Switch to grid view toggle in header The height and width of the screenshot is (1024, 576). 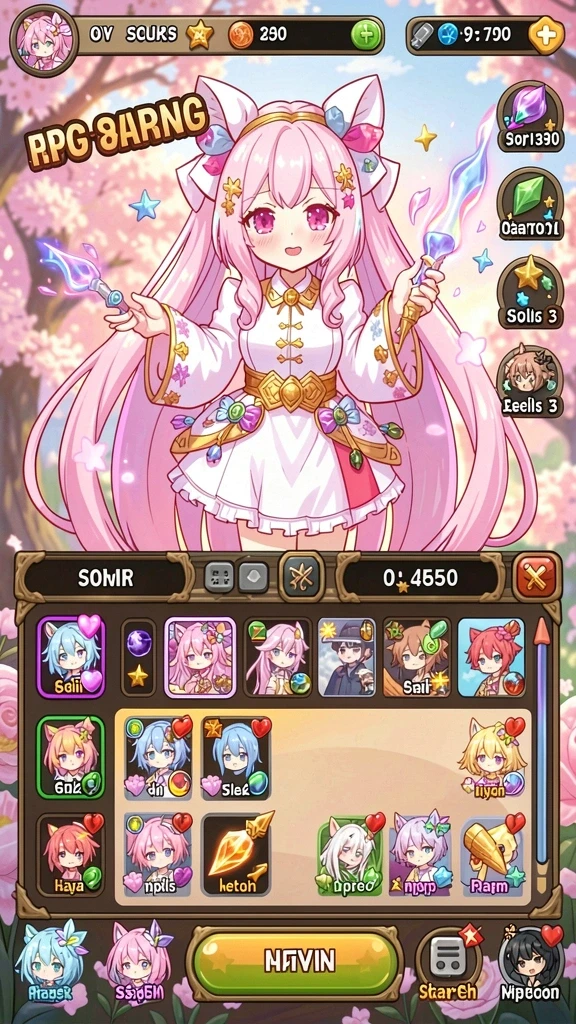[x=220, y=577]
